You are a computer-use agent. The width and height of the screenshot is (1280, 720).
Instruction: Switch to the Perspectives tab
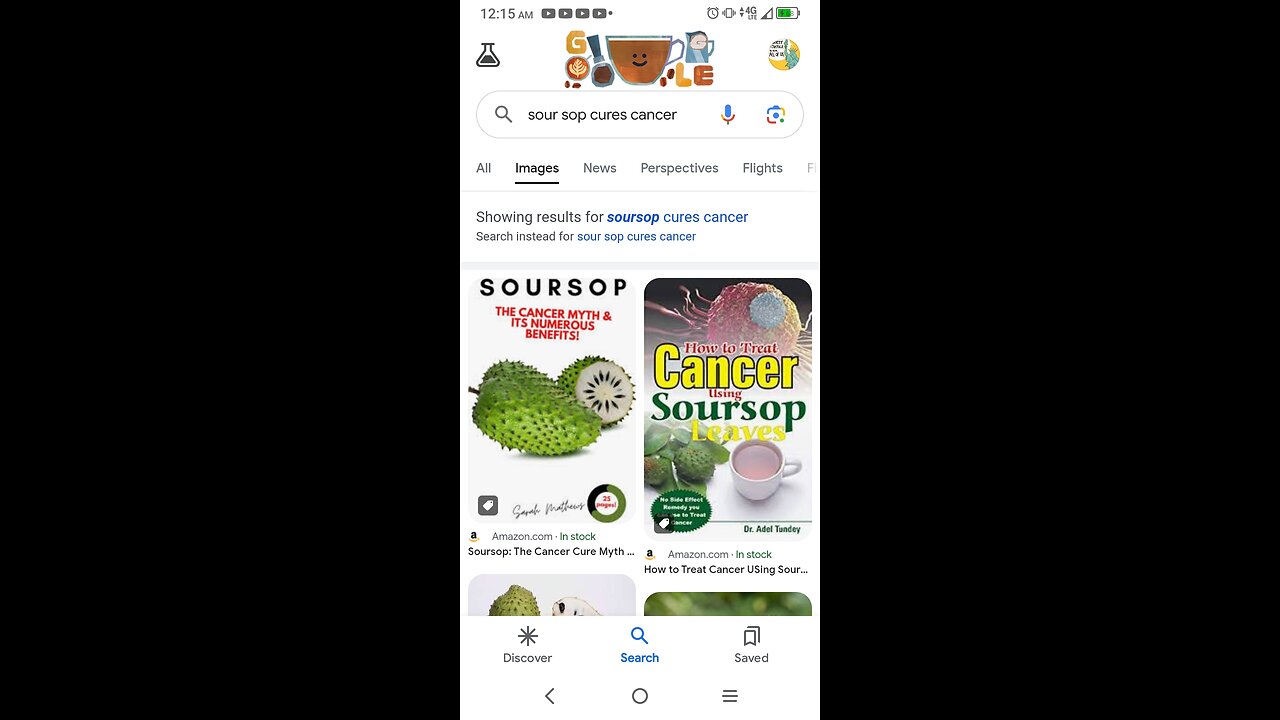coord(679,168)
